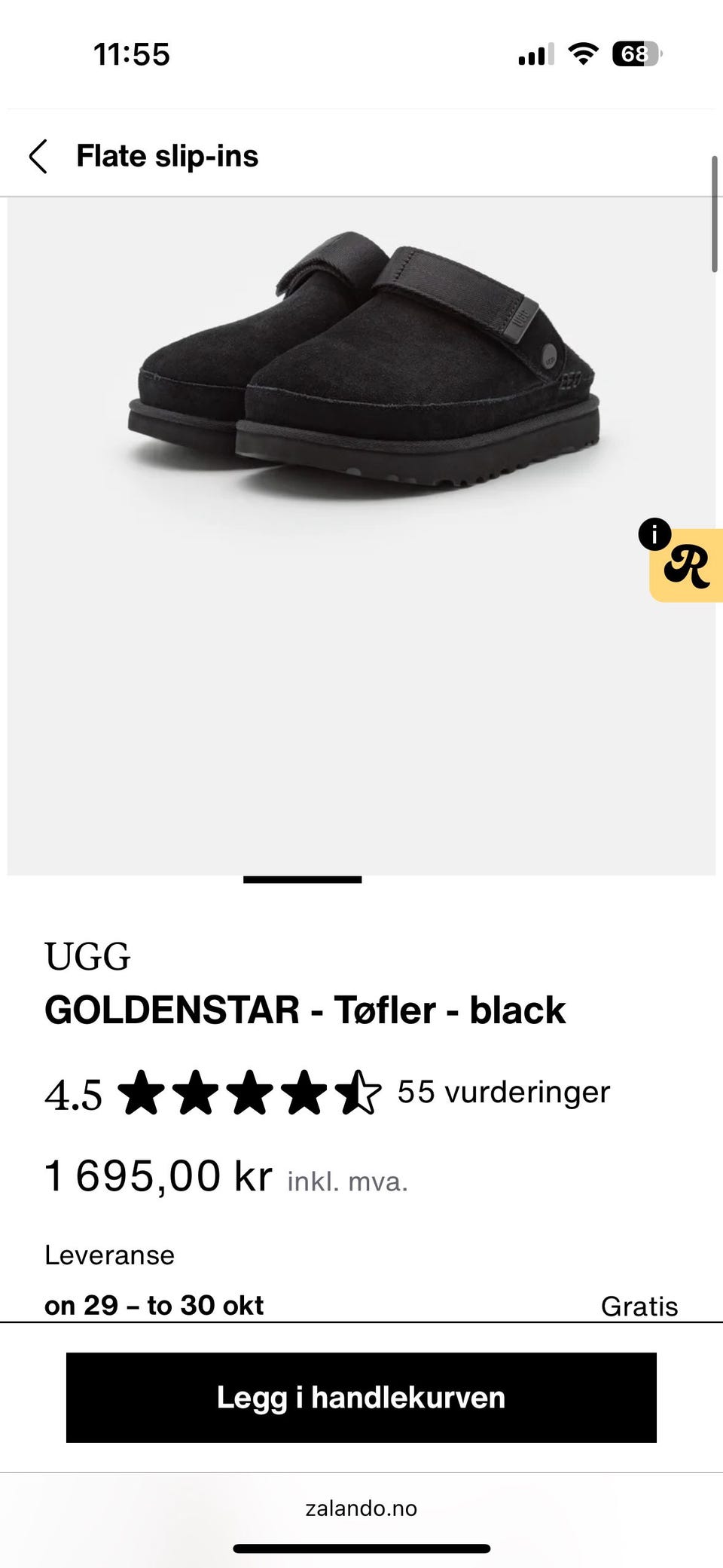Open the black UGG slipper product image
Image resolution: width=723 pixels, height=1568 pixels.
[361, 536]
